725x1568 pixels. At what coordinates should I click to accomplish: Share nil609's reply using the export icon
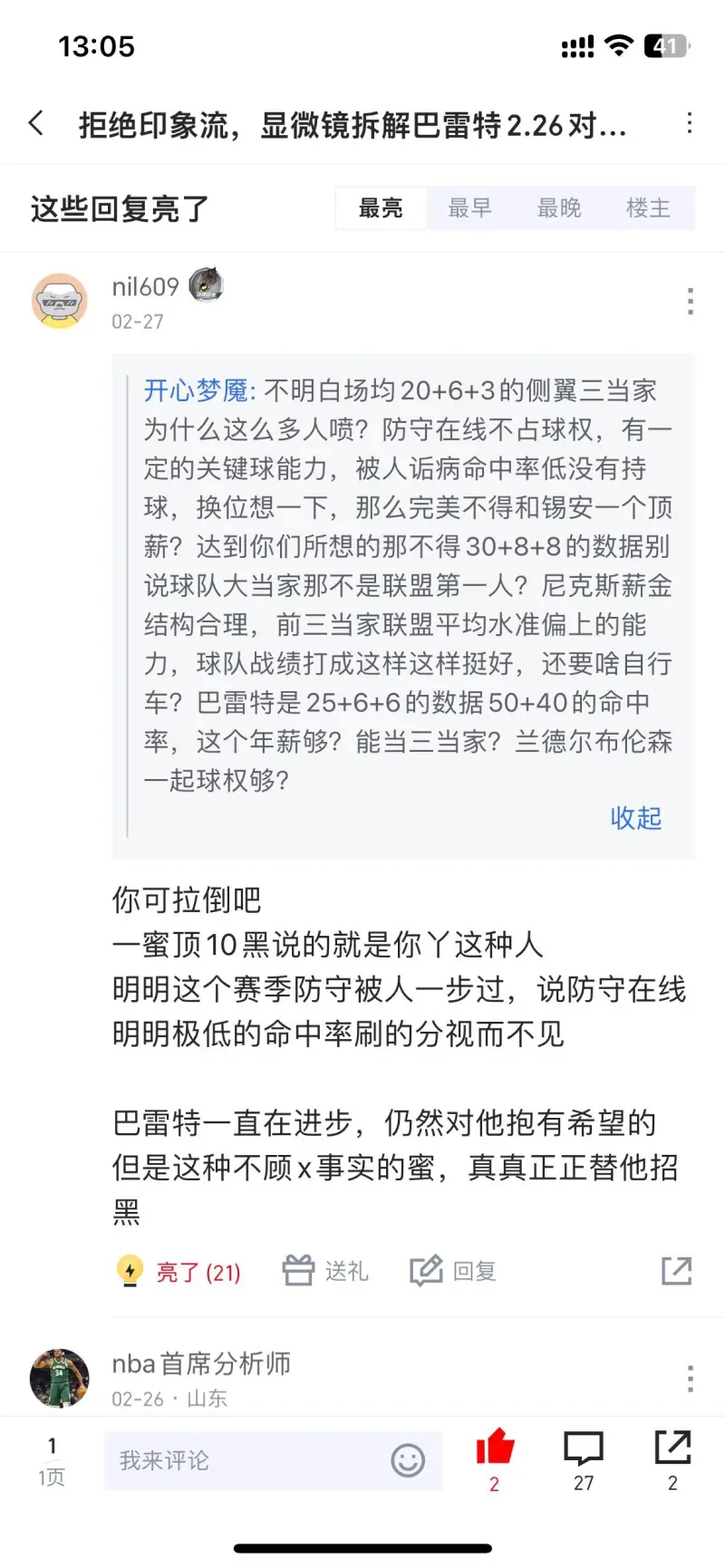point(676,1271)
